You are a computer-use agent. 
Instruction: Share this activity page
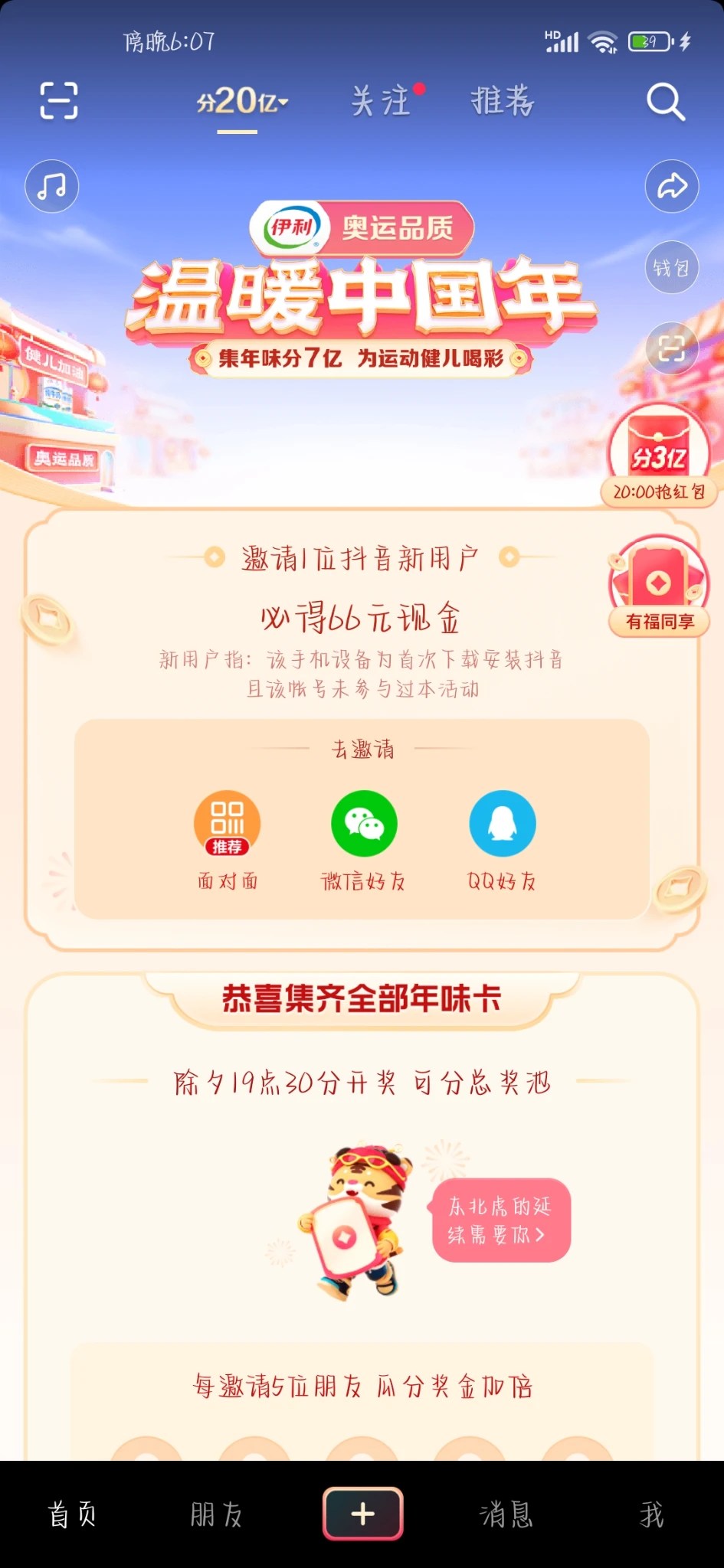pos(672,186)
